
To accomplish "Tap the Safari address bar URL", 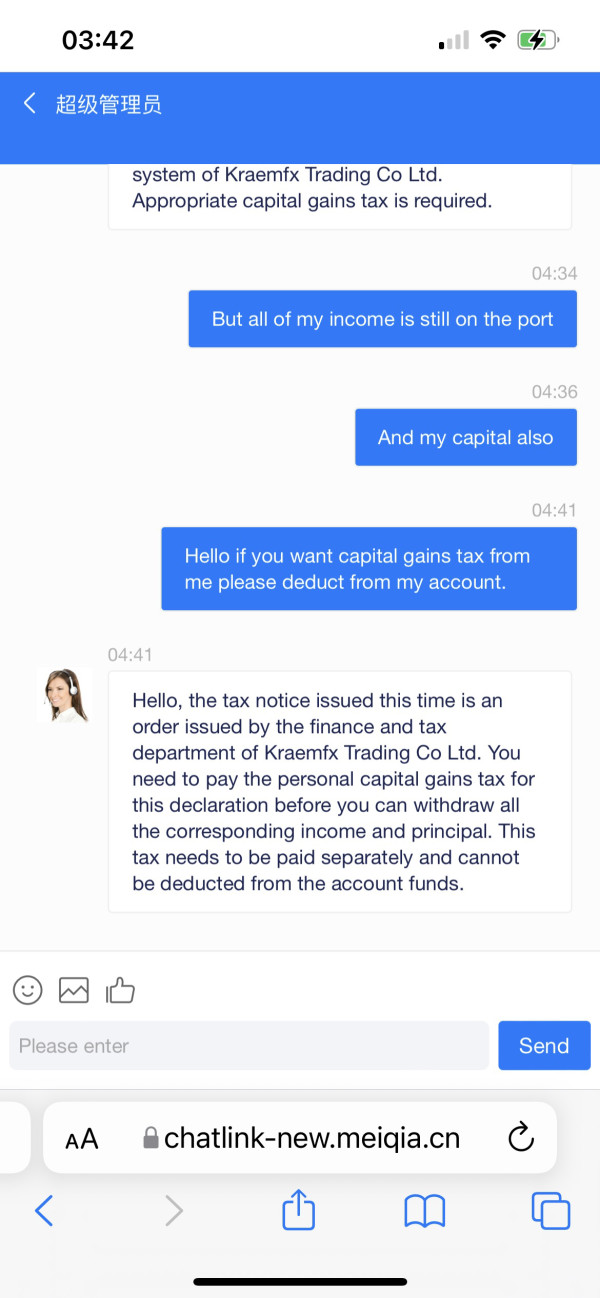I will (x=301, y=1137).
